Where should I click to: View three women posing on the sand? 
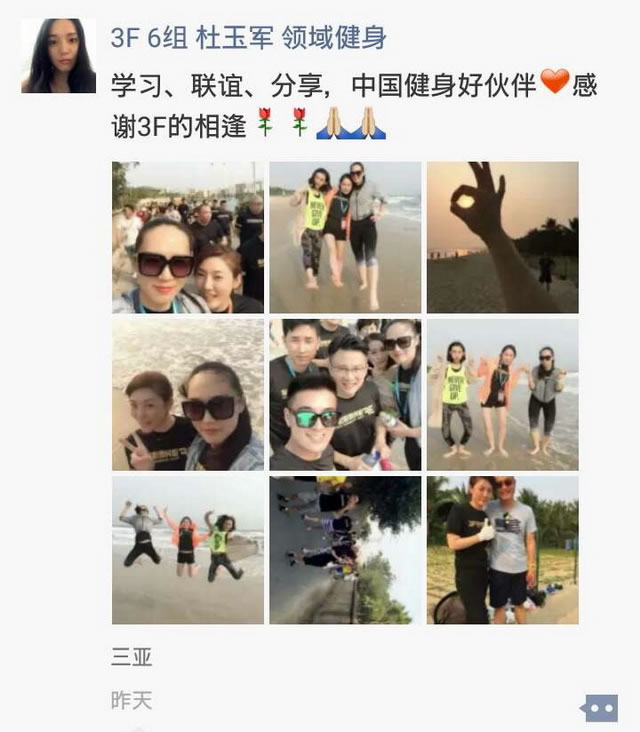click(x=502, y=394)
